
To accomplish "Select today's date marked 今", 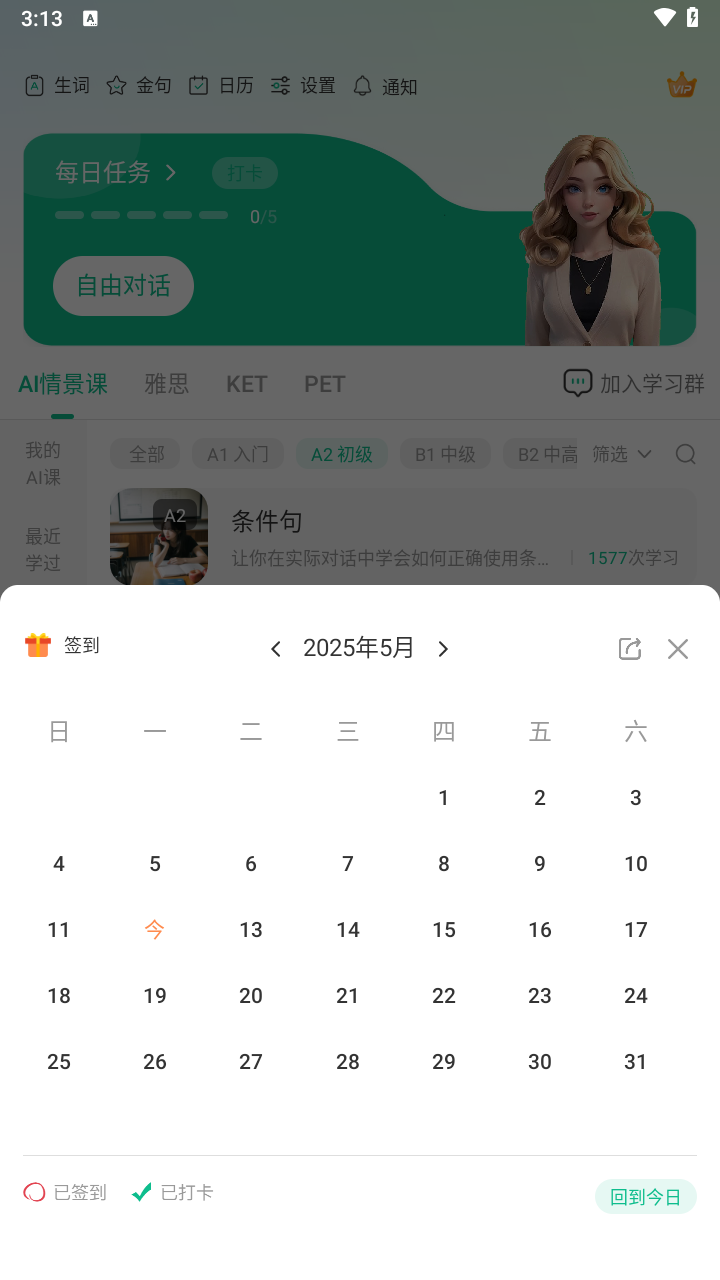I will pyautogui.click(x=155, y=930).
